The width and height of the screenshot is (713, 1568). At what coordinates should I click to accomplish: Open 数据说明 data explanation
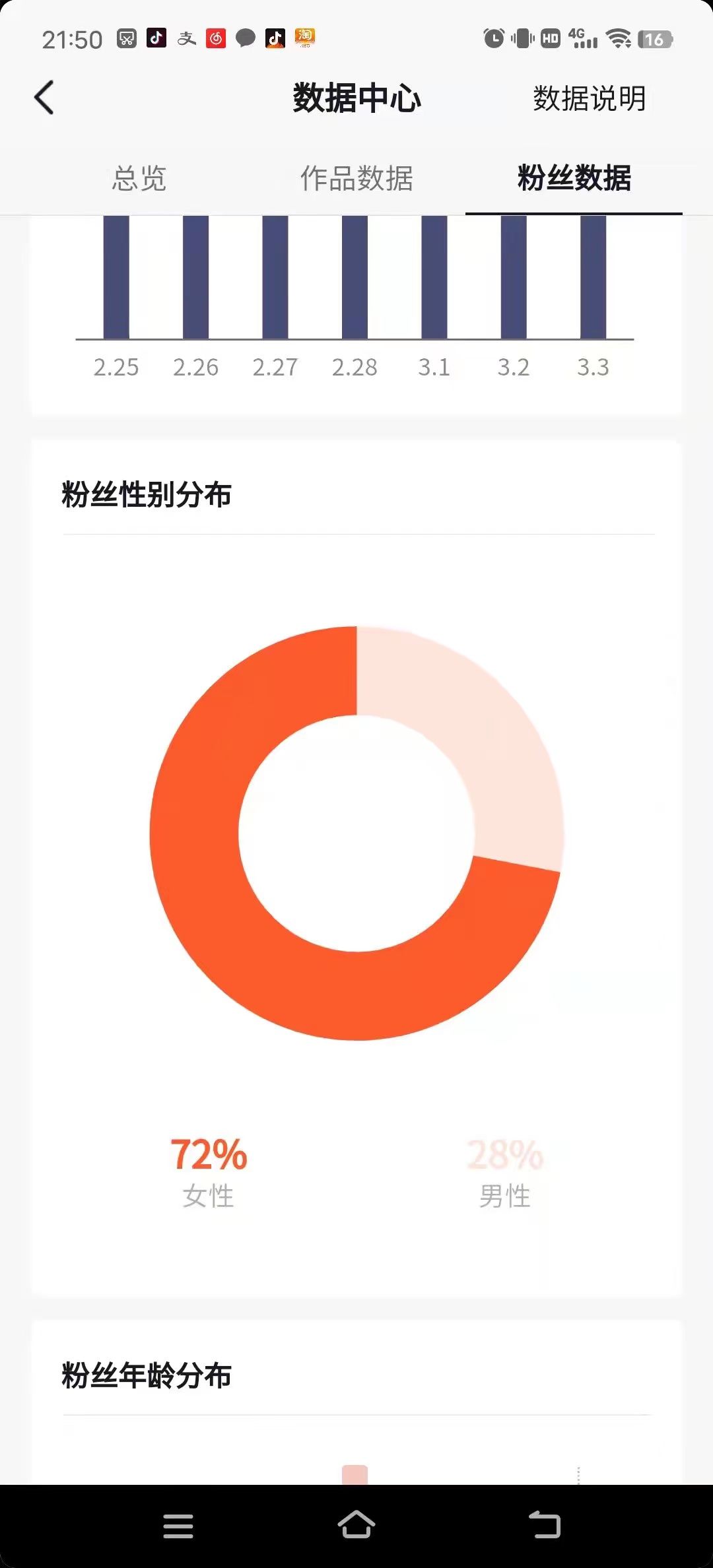point(589,99)
